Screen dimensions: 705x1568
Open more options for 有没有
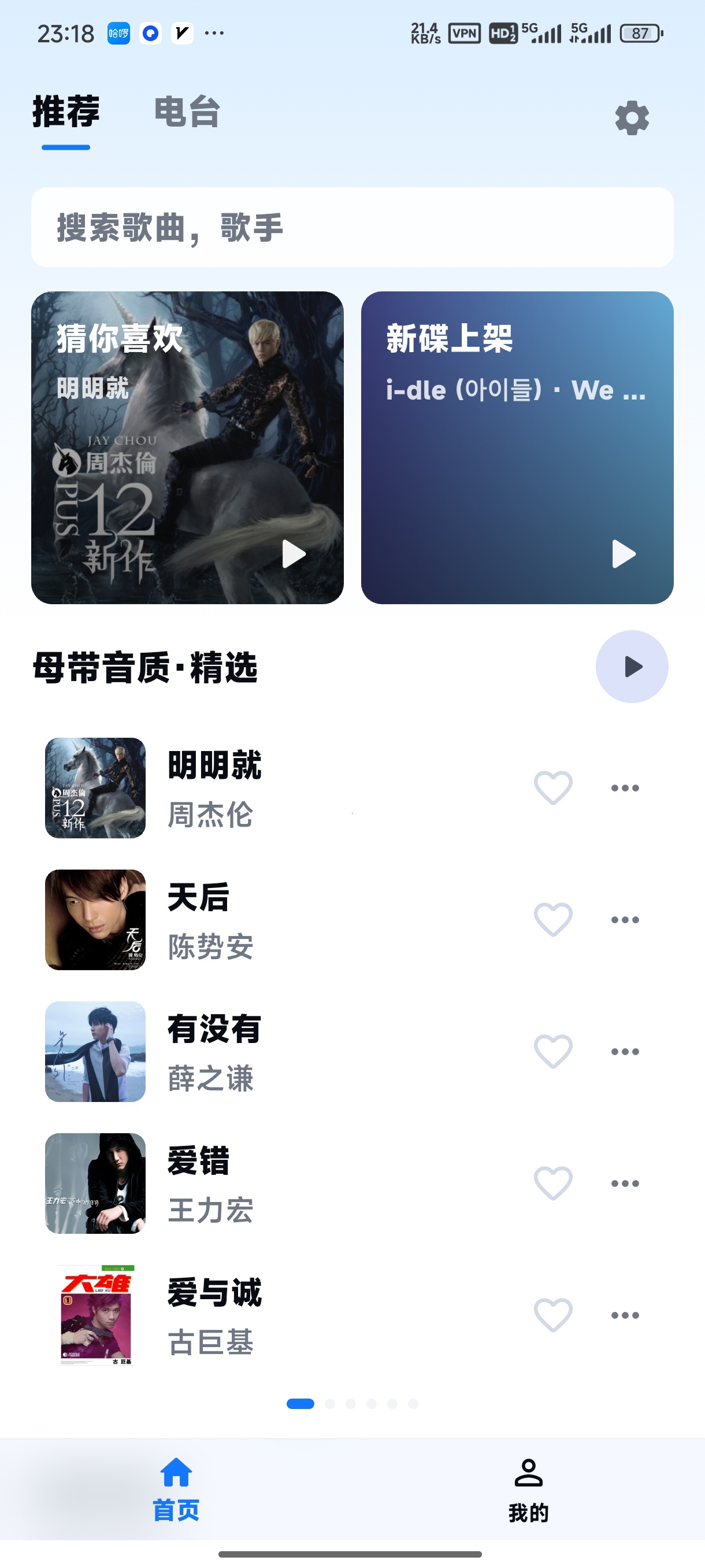coord(625,1051)
